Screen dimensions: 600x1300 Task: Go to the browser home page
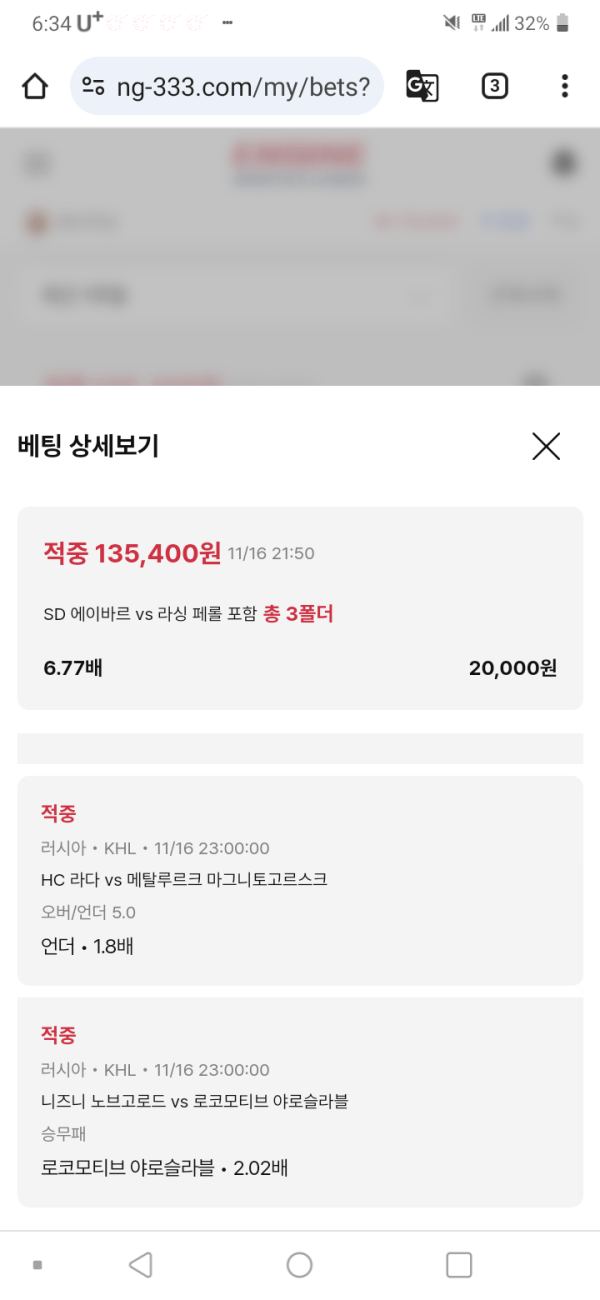click(35, 87)
